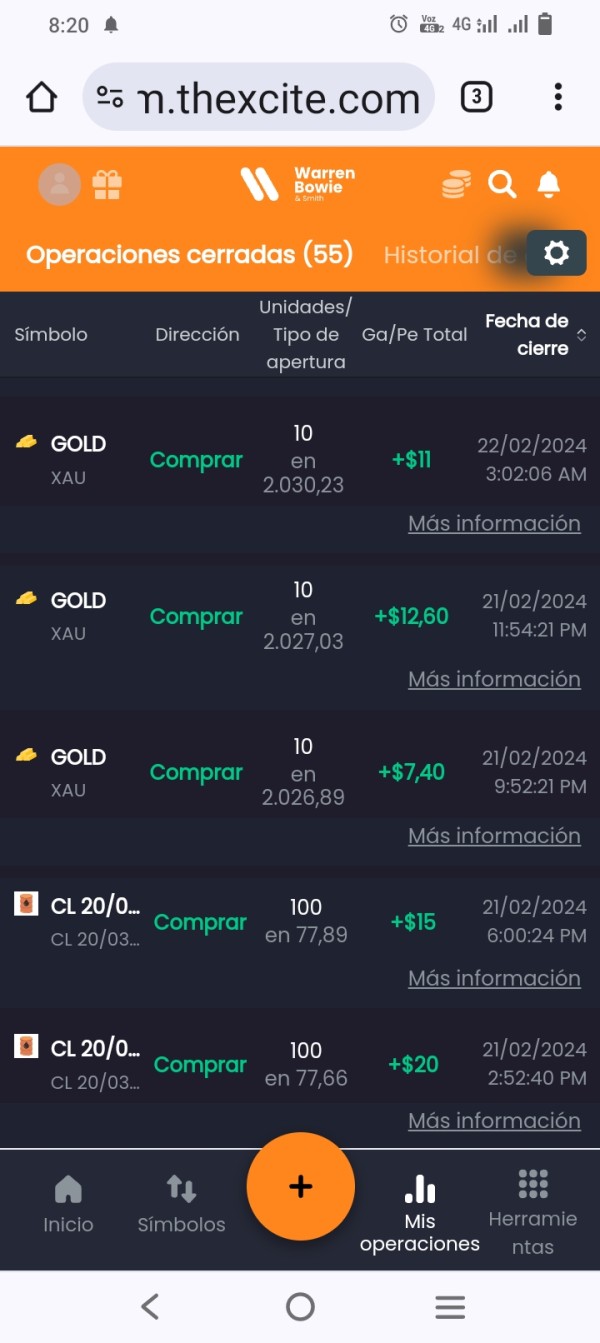Screen dimensions: 600x1343
Task: View Más información for the +$7,40 trade
Action: click(494, 835)
